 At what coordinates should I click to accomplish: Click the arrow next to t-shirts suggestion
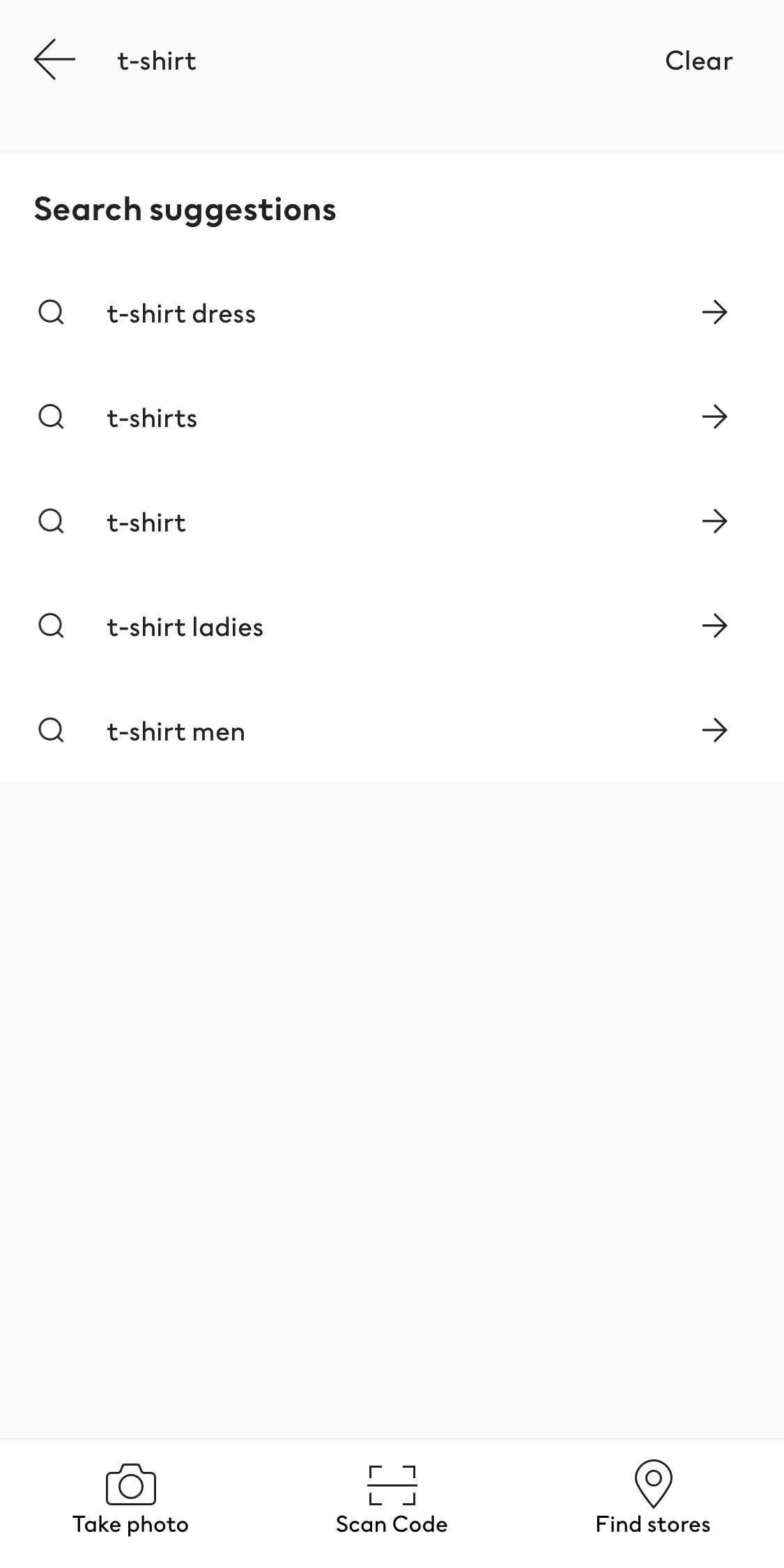(x=715, y=417)
